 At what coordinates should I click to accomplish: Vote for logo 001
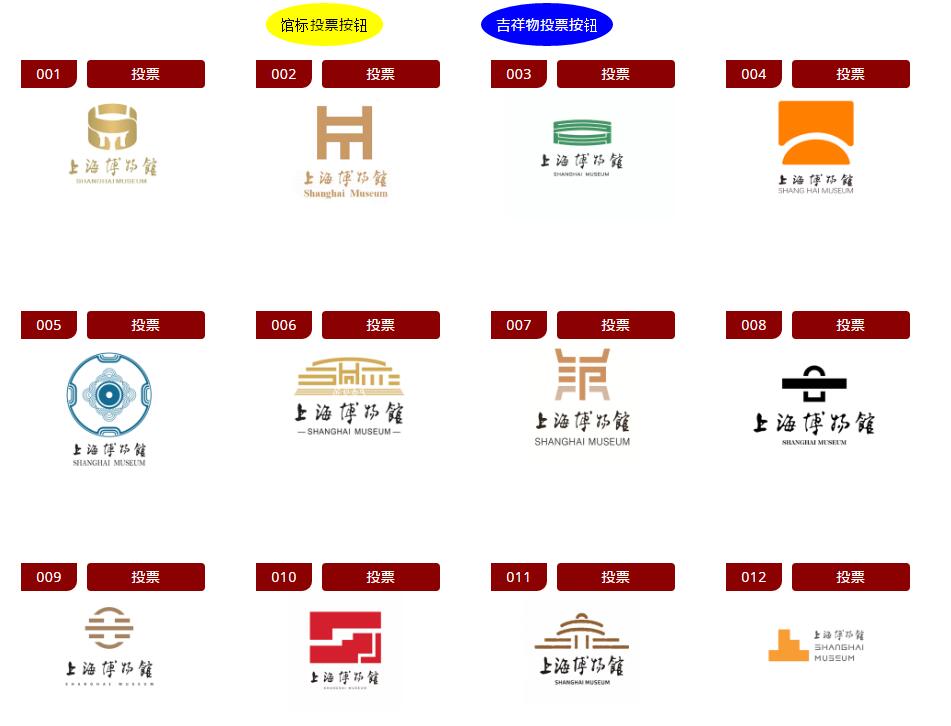point(146,74)
